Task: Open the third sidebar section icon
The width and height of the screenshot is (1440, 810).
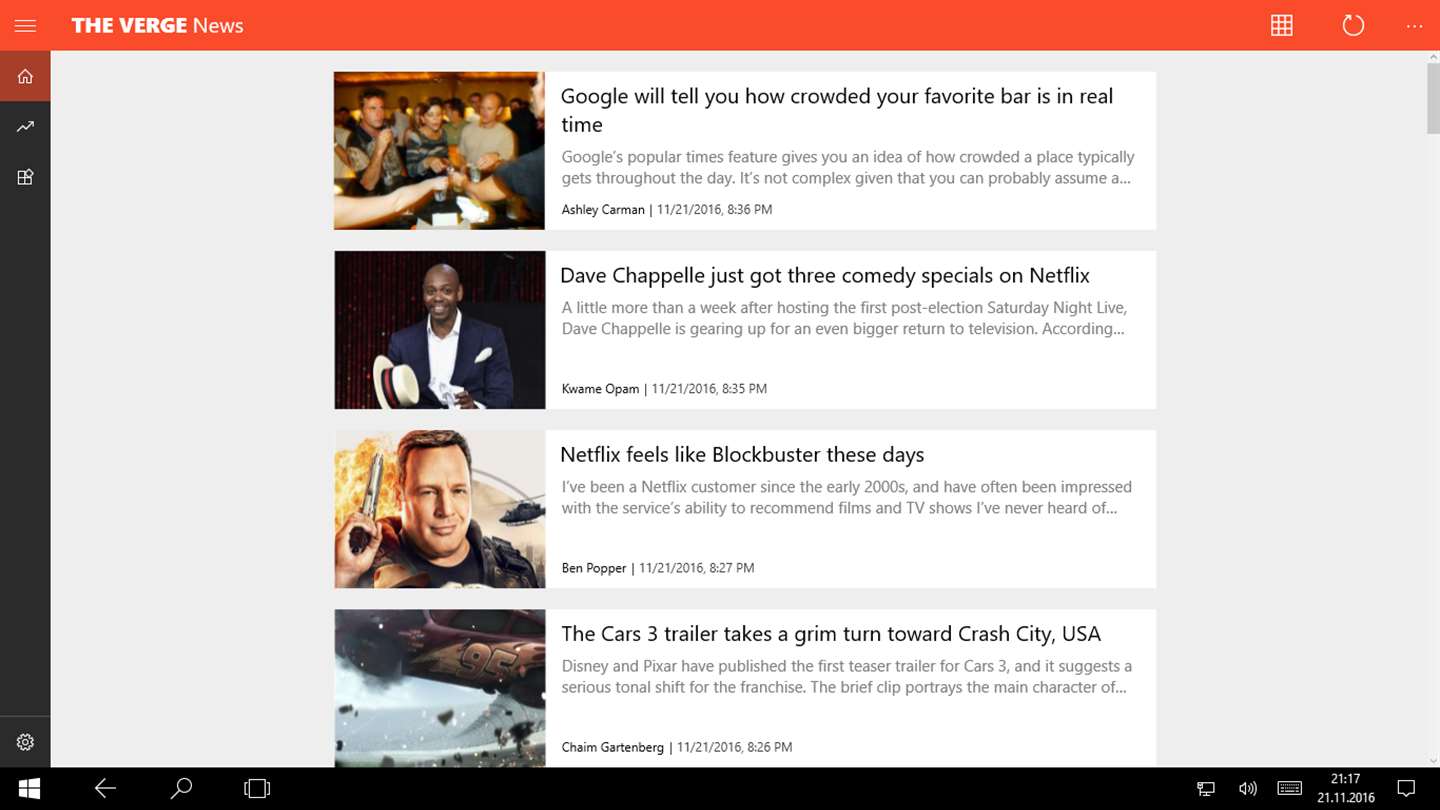Action: 25,177
